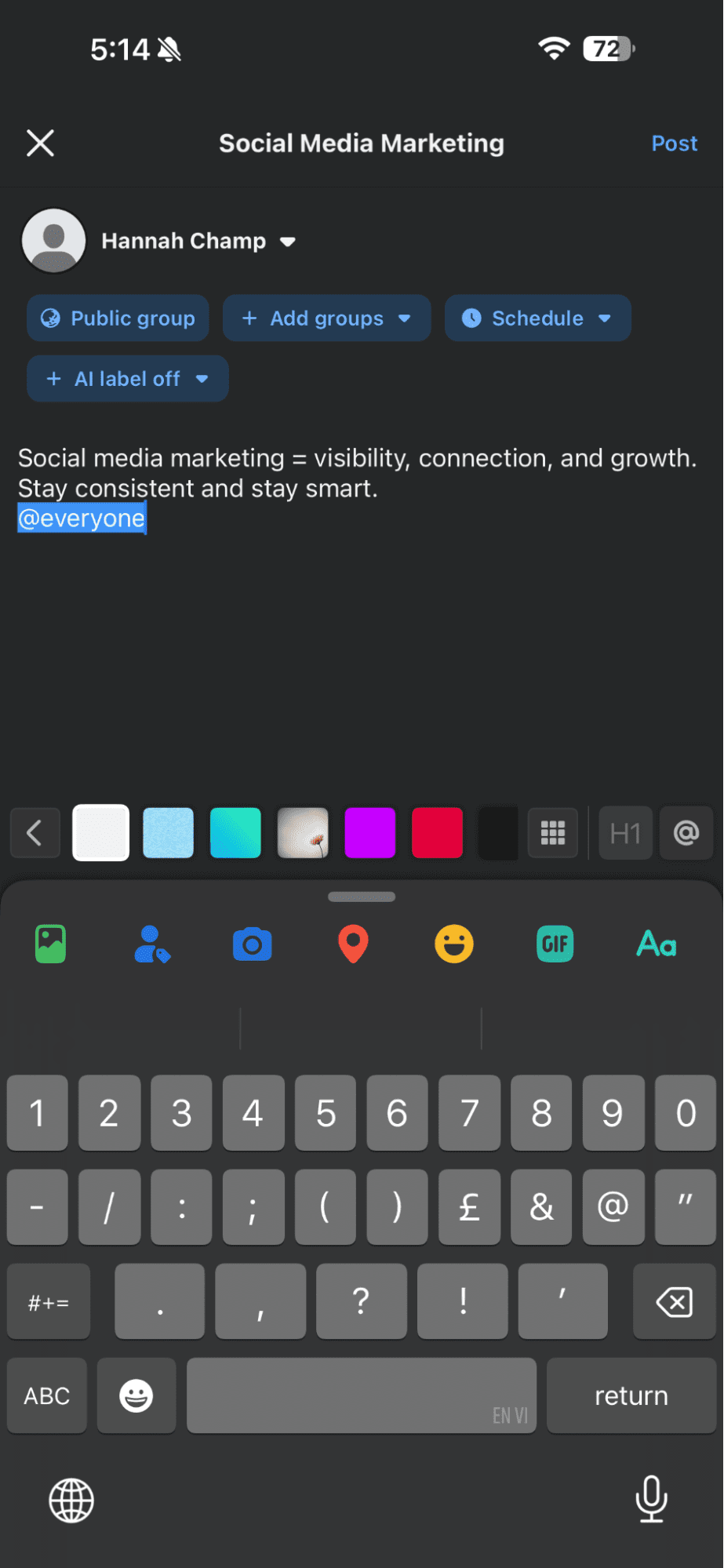Hit the keyboard backspace key
This screenshot has height=1568, width=724.
click(674, 1303)
